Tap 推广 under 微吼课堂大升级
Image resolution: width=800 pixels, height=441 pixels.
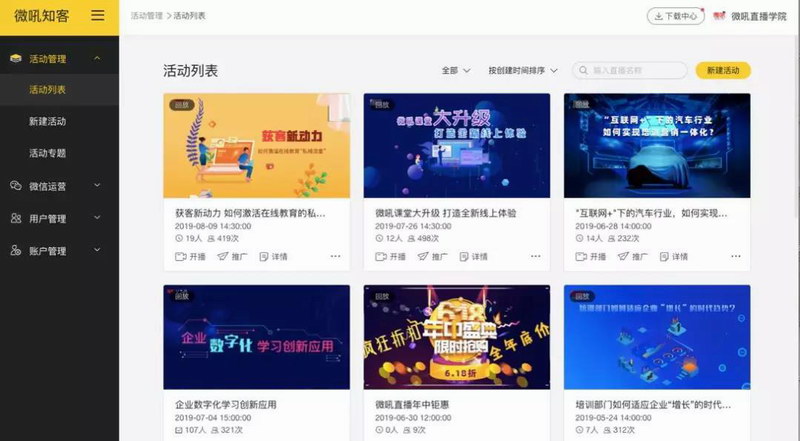(x=431, y=257)
